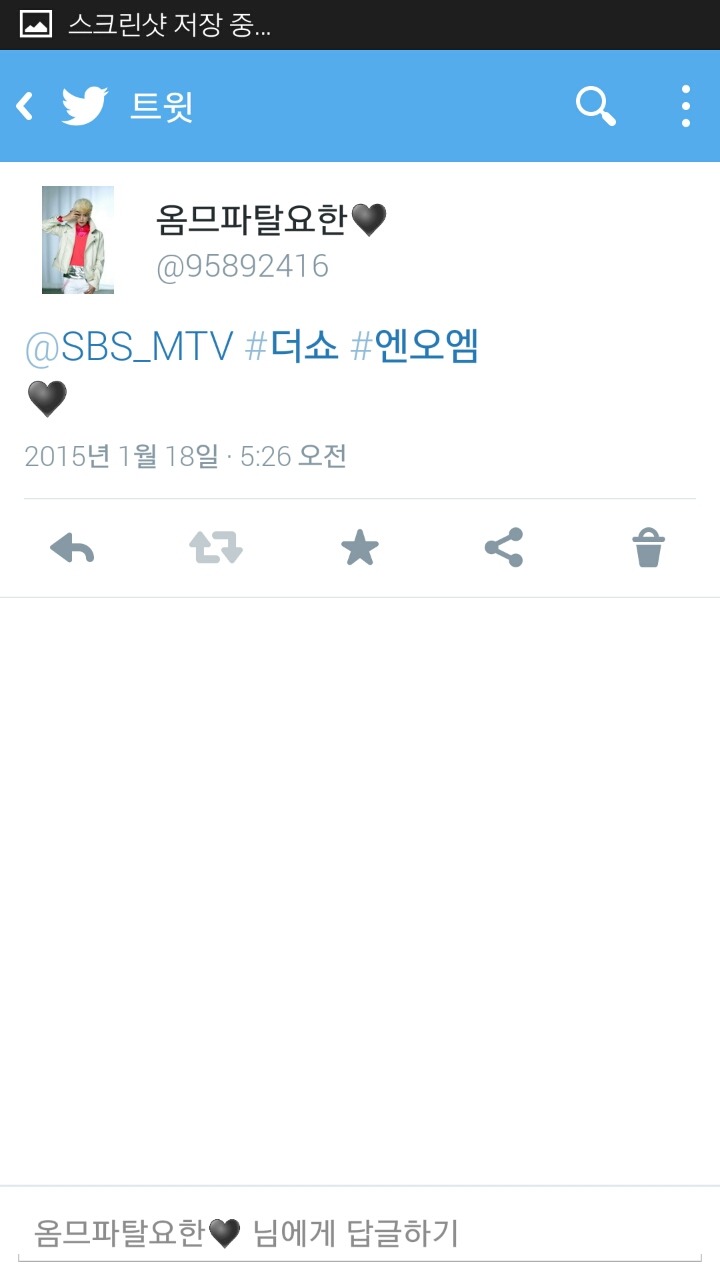This screenshot has height=1280, width=720.
Task: Open the @SBS_MTV mention link
Action: pyautogui.click(x=128, y=347)
